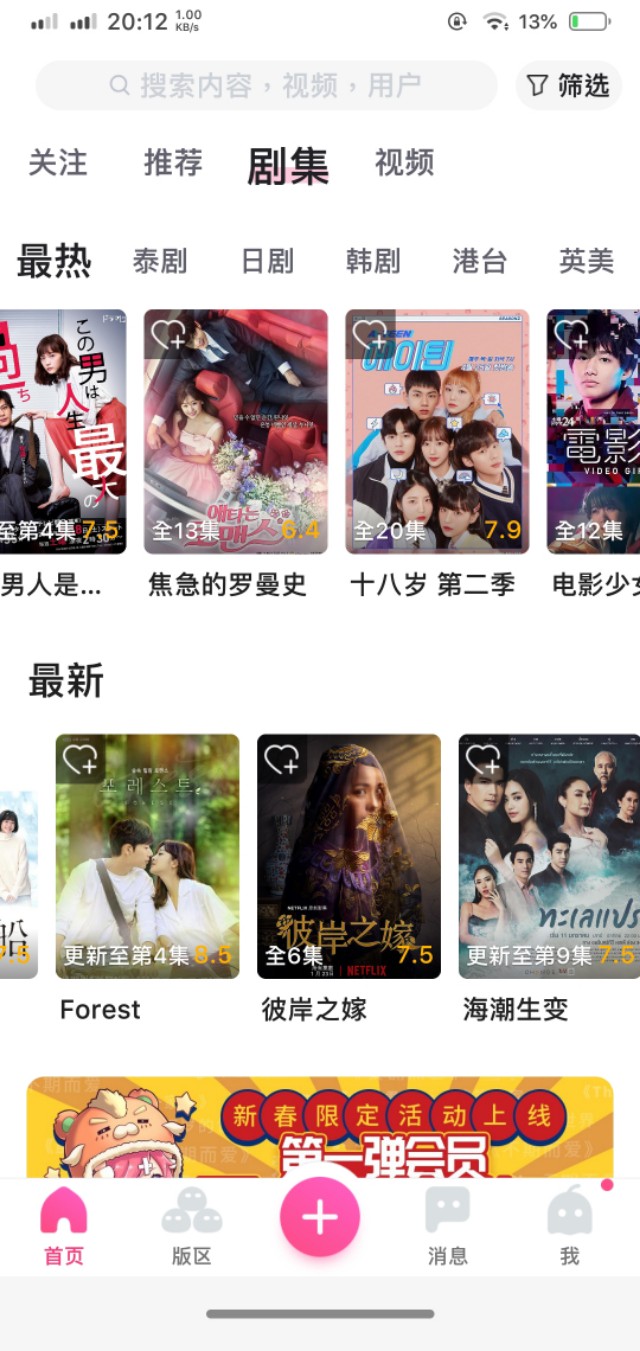640x1351 pixels.
Task: Show 港台 category dramas
Action: (480, 261)
